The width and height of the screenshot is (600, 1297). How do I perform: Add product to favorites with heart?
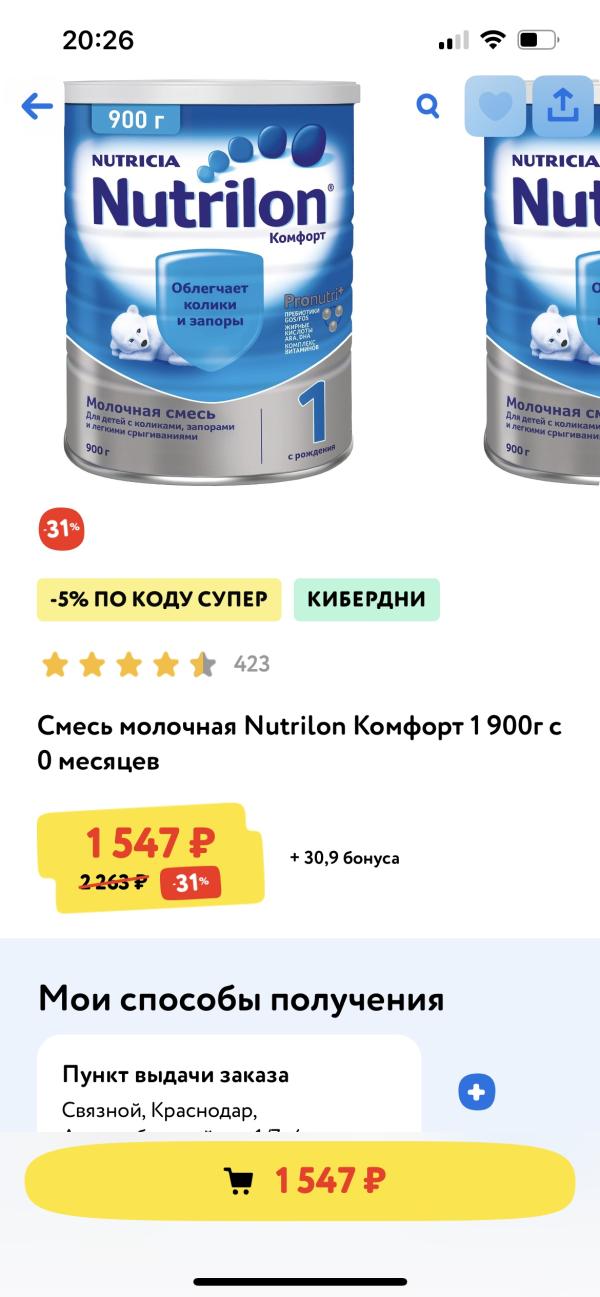tap(494, 106)
